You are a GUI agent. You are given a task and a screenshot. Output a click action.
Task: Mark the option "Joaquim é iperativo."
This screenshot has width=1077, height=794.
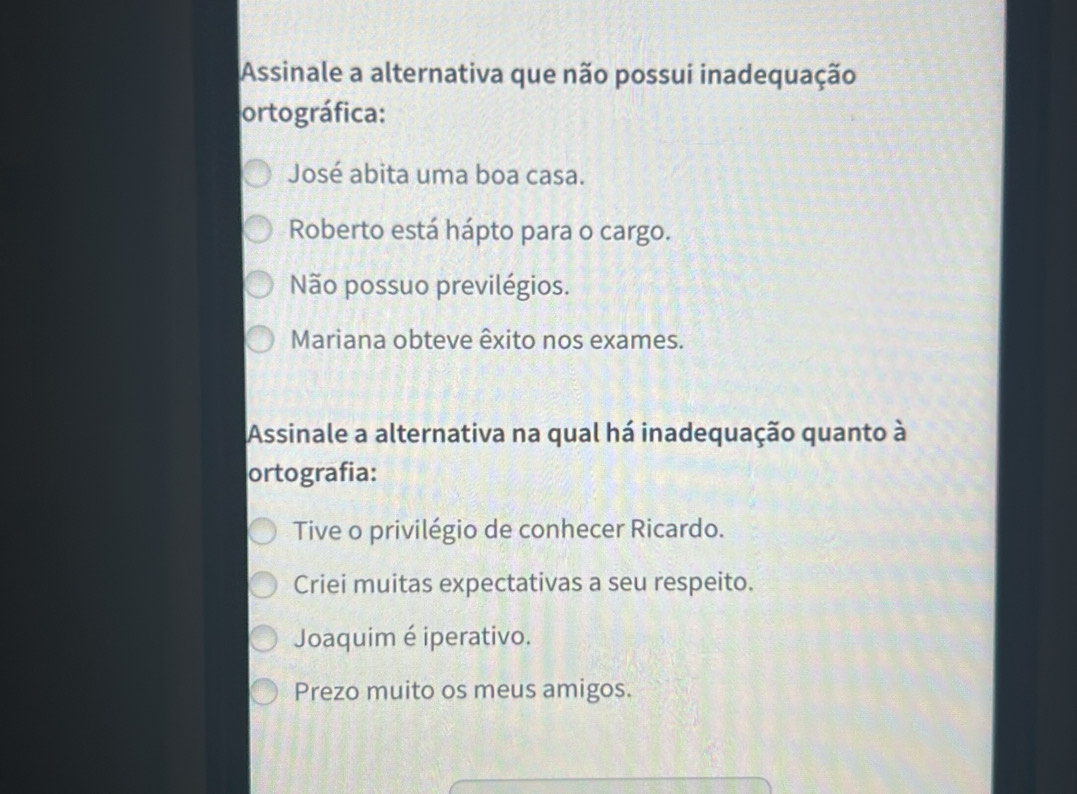point(265,638)
